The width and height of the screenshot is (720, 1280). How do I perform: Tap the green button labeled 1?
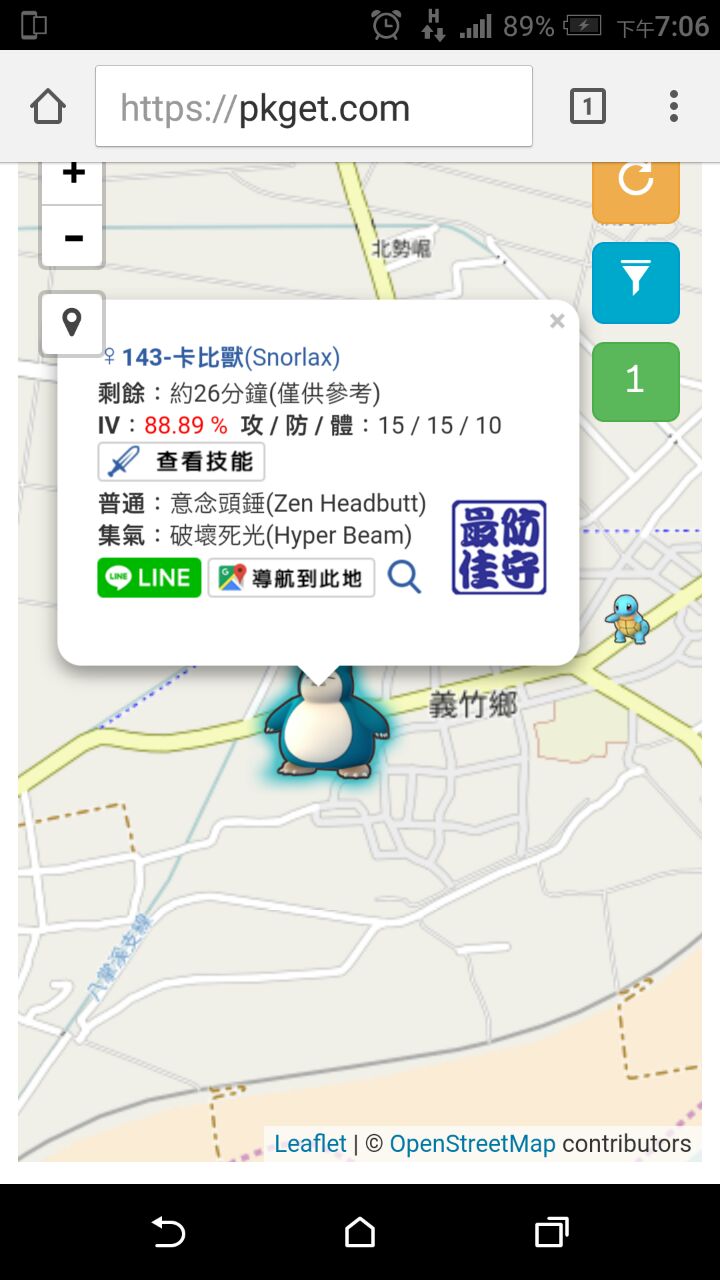pos(635,381)
